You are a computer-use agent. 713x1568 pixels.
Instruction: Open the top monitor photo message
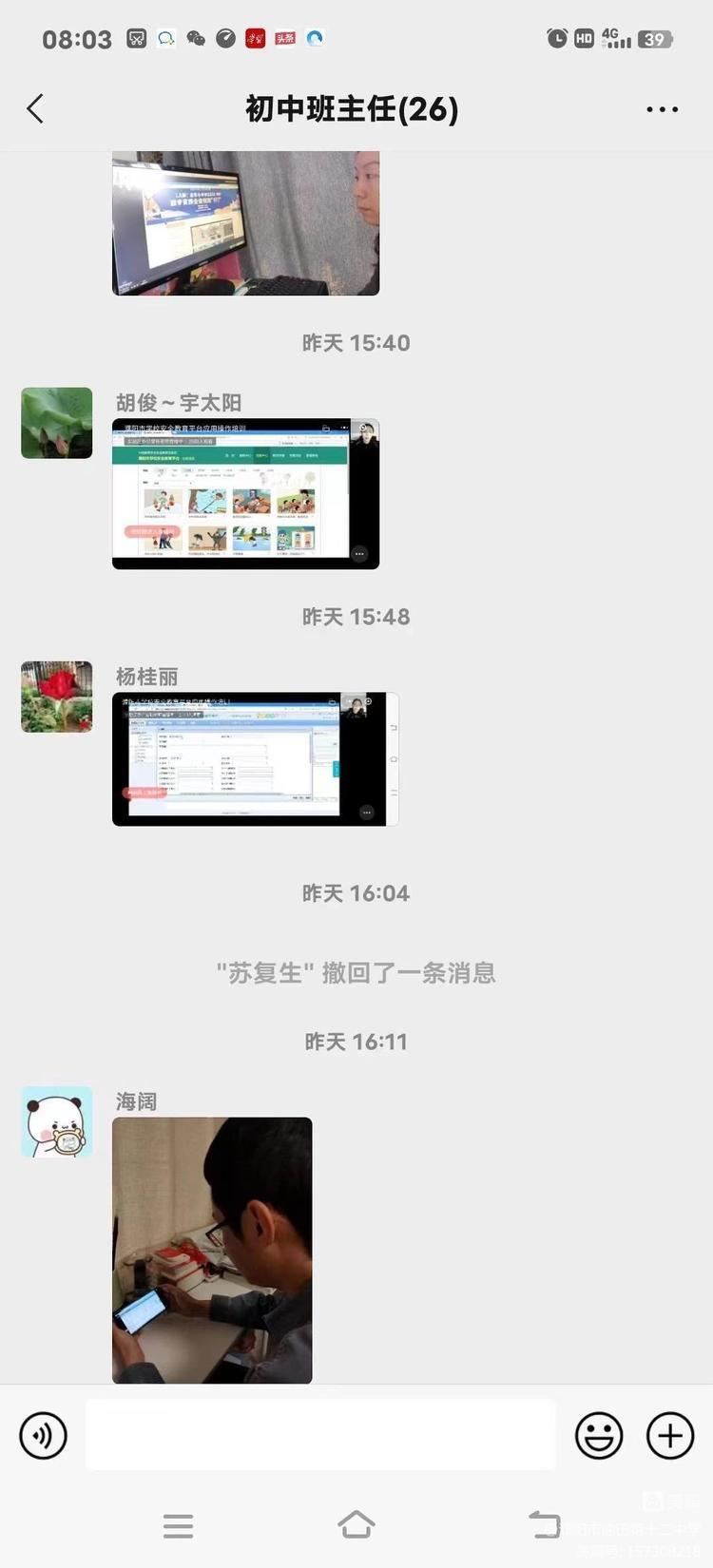pos(245,223)
